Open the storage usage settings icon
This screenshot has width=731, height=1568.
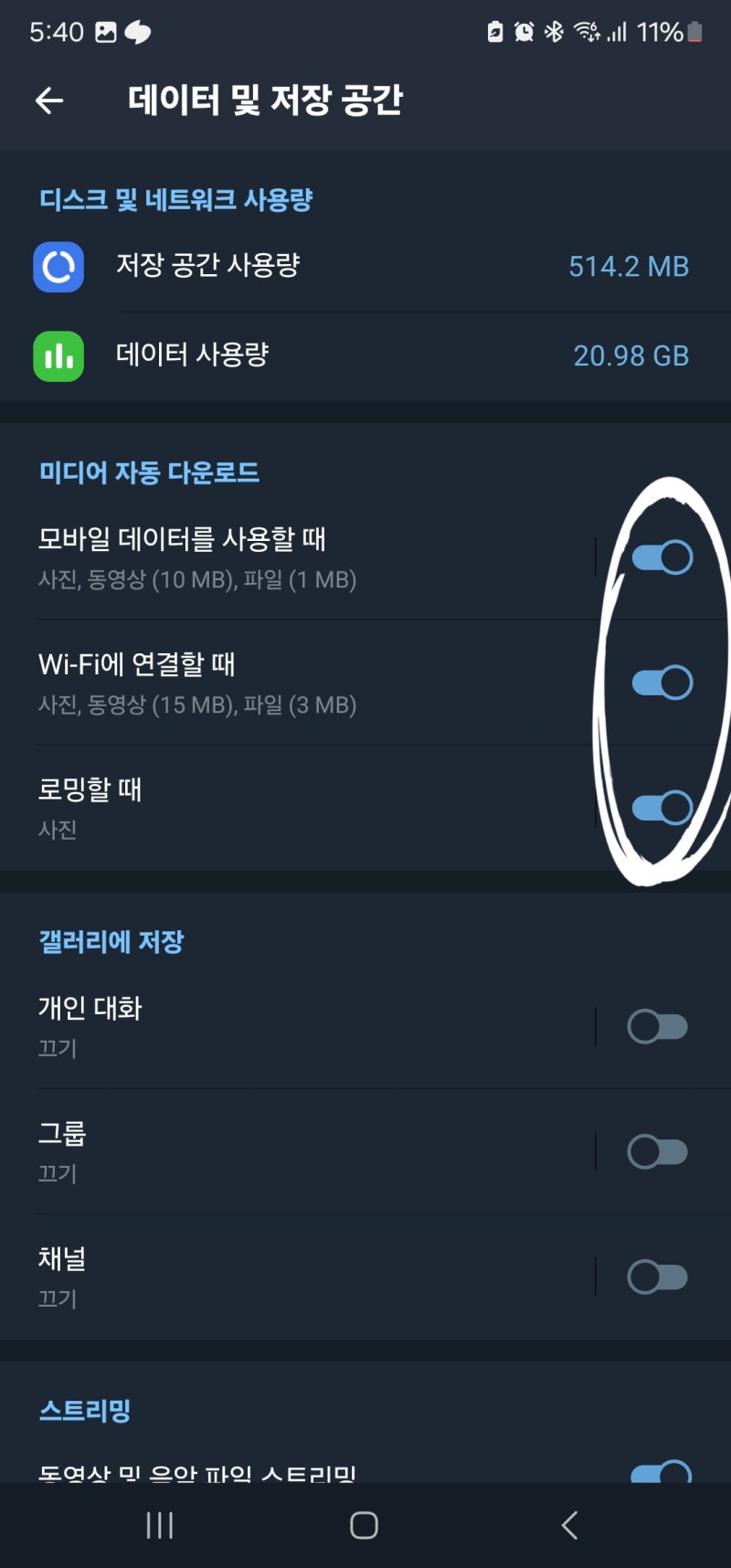58,266
